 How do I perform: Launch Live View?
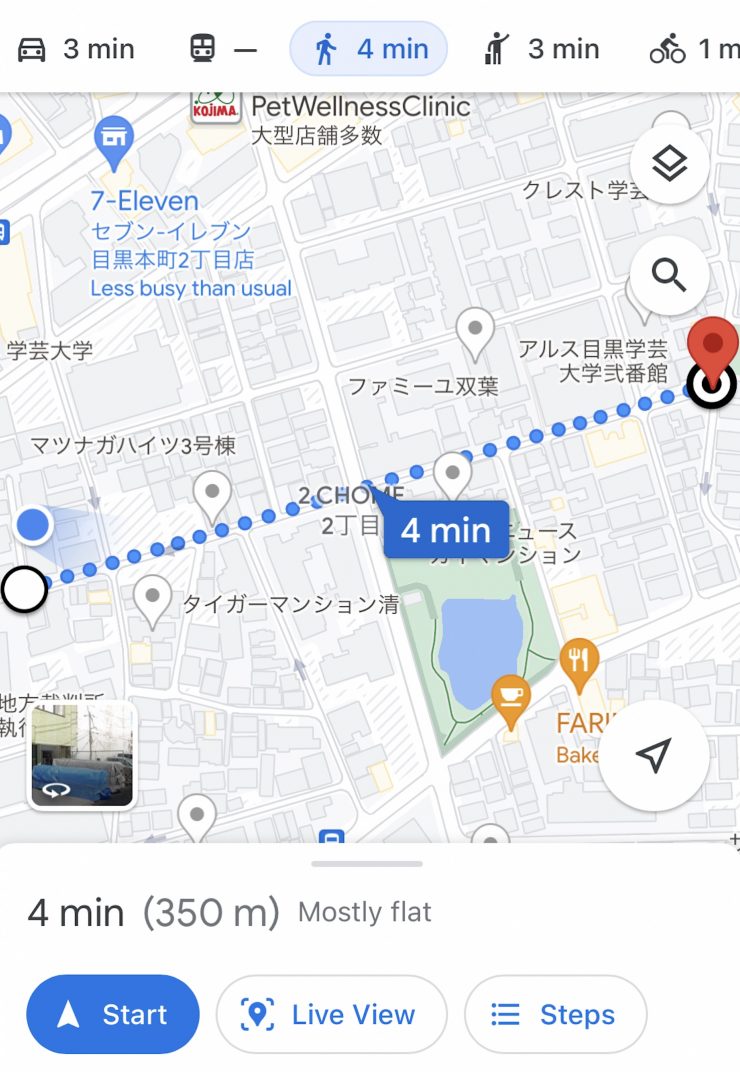331,1014
